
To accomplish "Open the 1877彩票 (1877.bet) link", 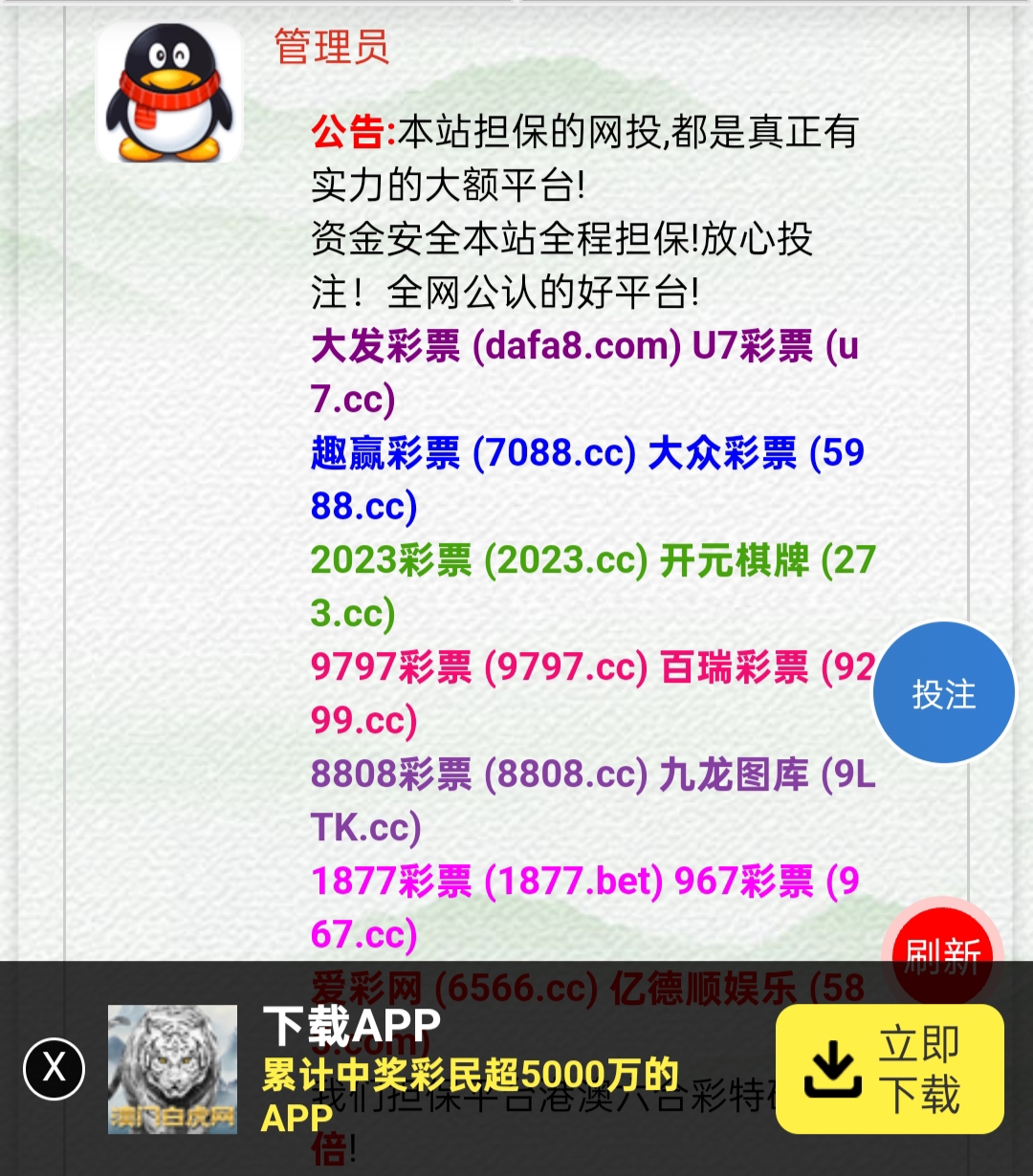I will pyautogui.click(x=487, y=882).
